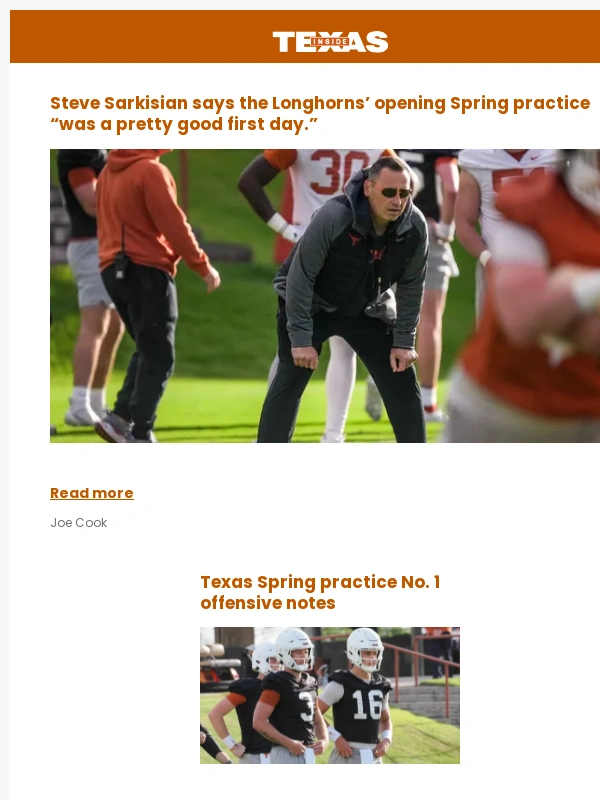The height and width of the screenshot is (800, 600).
Task: Open the quarterbacks photo for offensive notes
Action: pyautogui.click(x=330, y=695)
